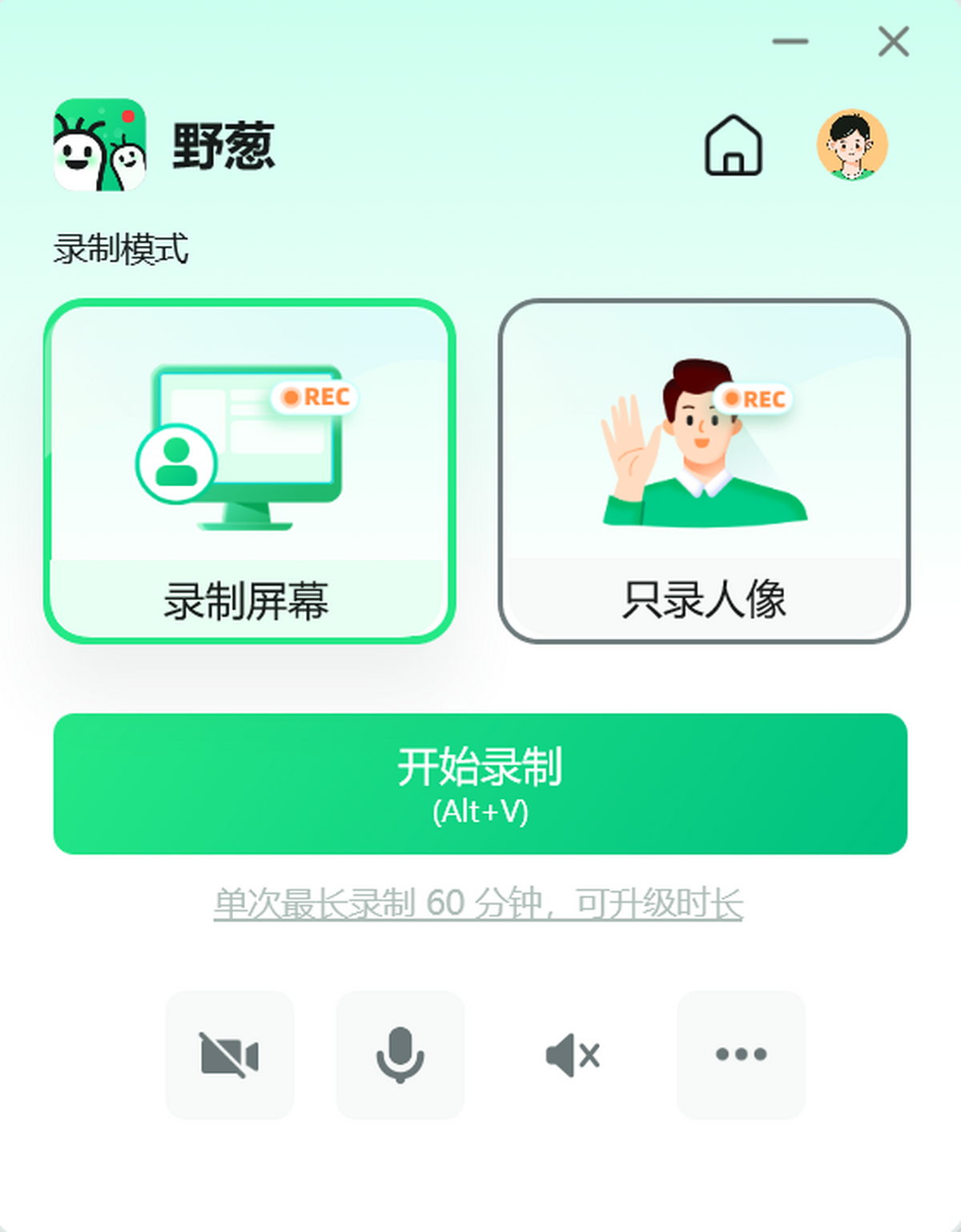Toggle the camera off icon
This screenshot has width=961, height=1232.
pyautogui.click(x=229, y=1054)
